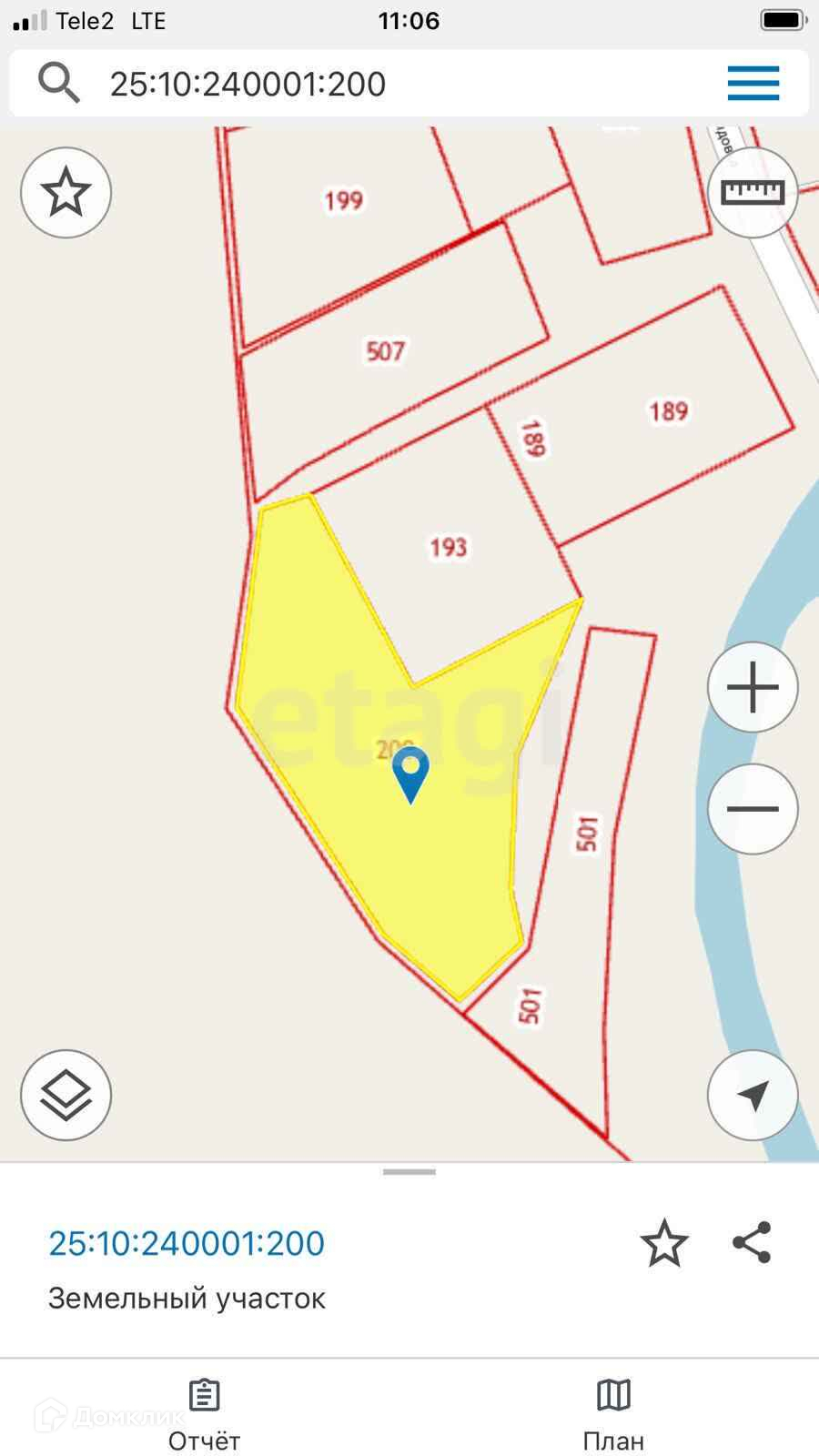The width and height of the screenshot is (819, 1456).
Task: Switch to the План tab
Action: click(x=613, y=1415)
